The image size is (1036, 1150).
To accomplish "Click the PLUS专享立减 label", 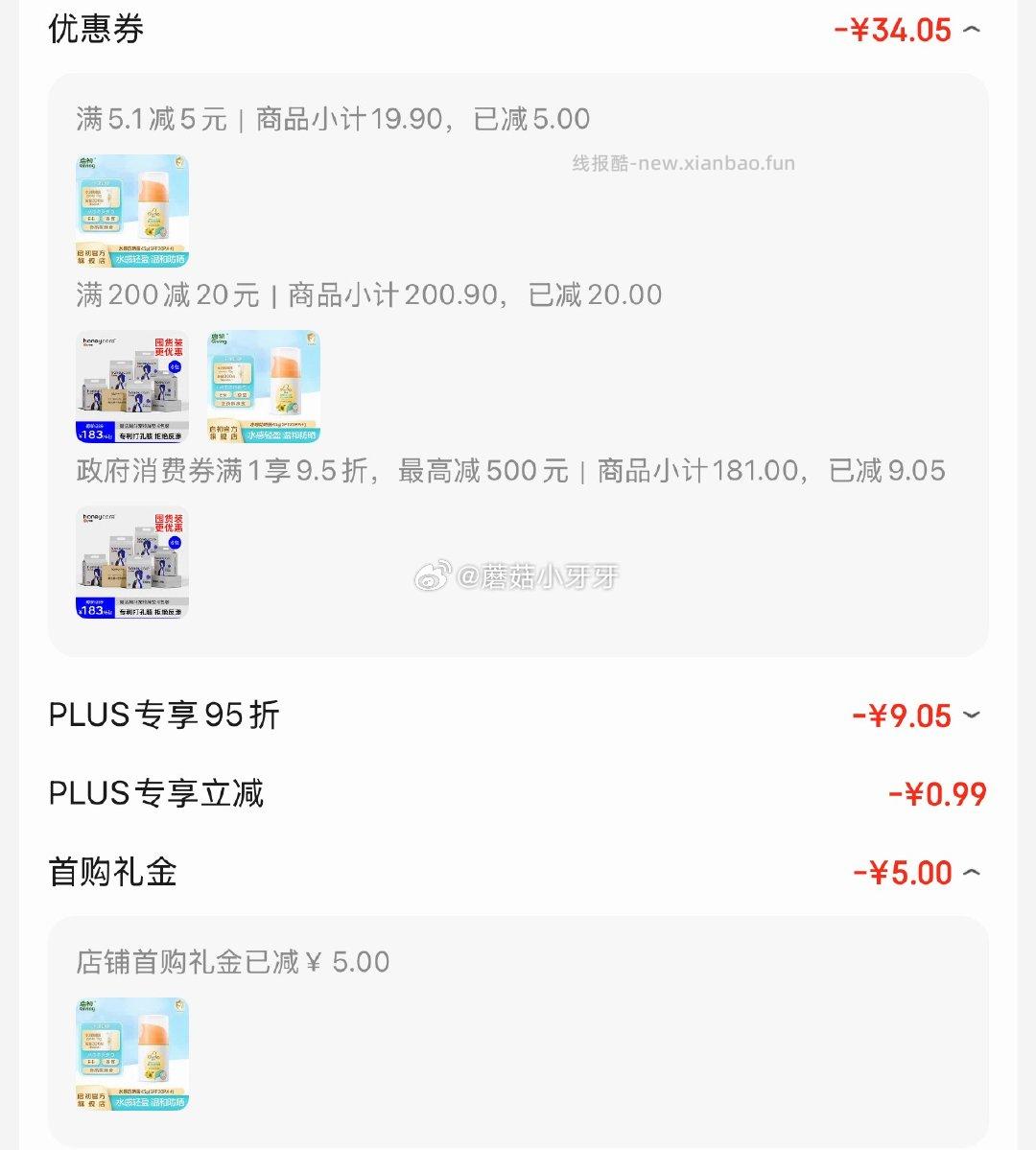I will 156,793.
